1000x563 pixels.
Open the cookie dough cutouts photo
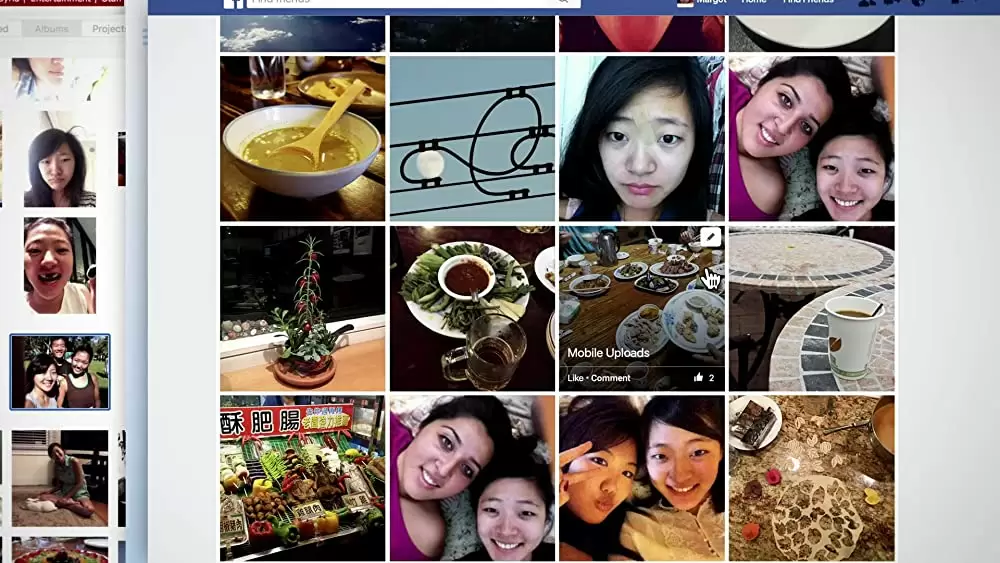click(x=811, y=477)
